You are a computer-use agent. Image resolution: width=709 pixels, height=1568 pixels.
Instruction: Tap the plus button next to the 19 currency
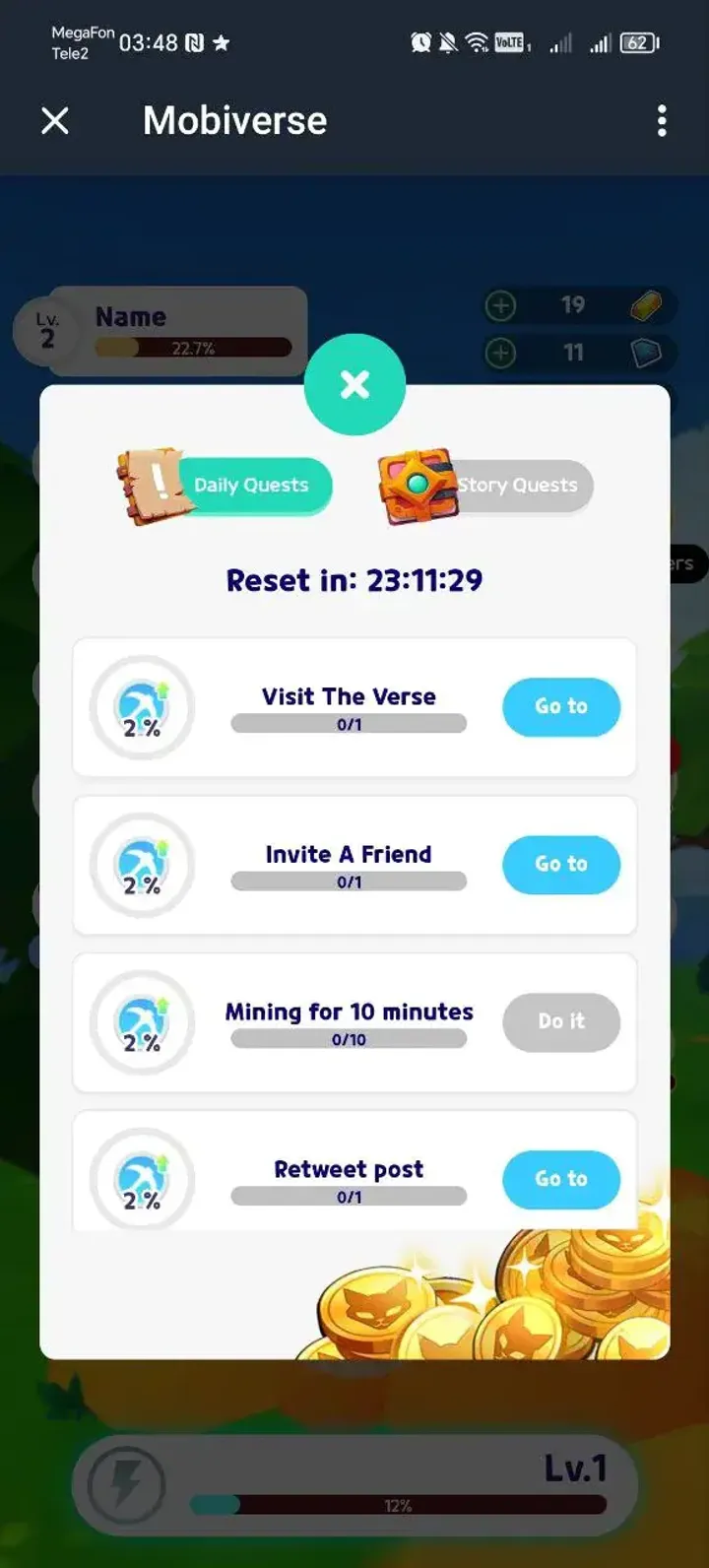(x=502, y=305)
